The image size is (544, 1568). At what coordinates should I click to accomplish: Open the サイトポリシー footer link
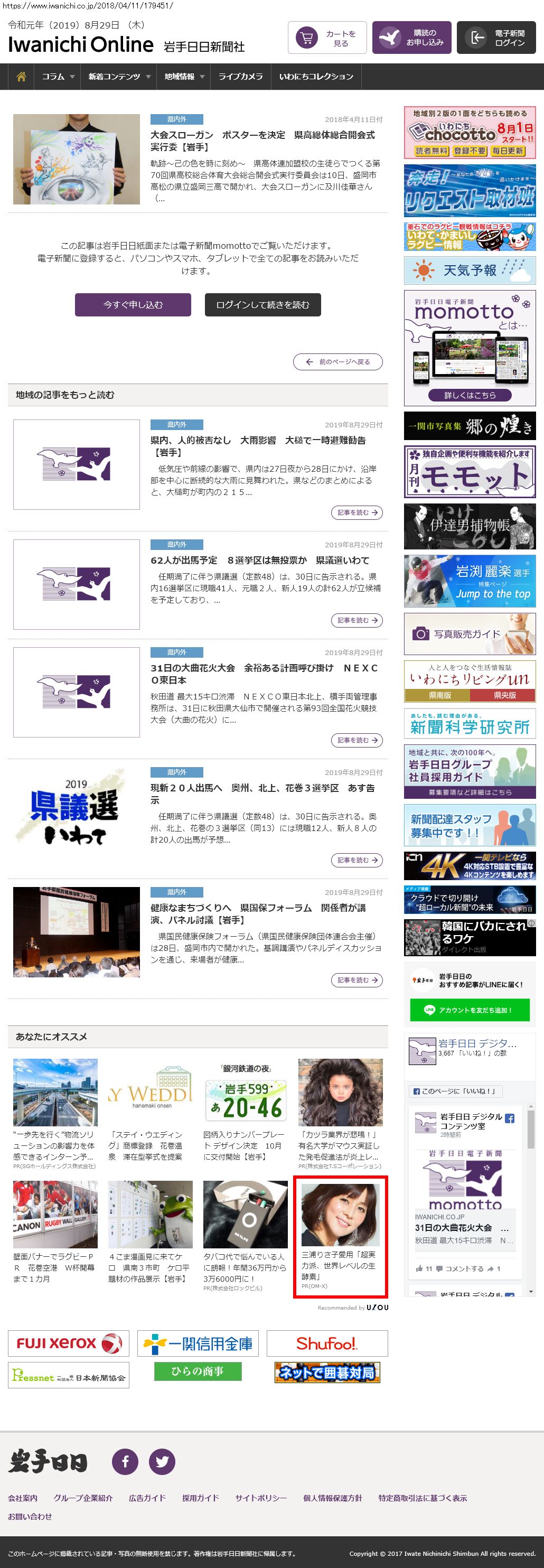coord(260,1497)
